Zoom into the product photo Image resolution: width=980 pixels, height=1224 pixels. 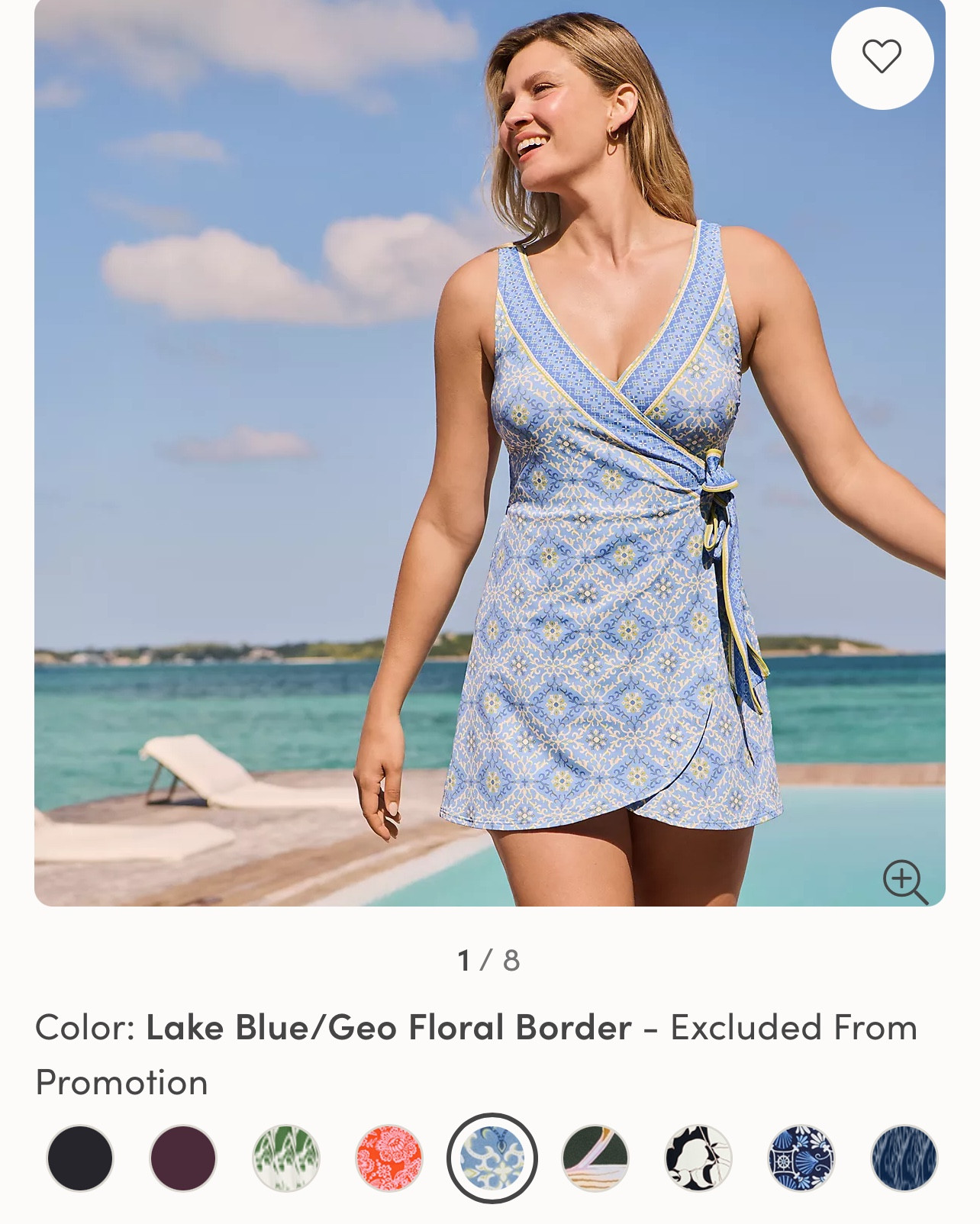(904, 881)
